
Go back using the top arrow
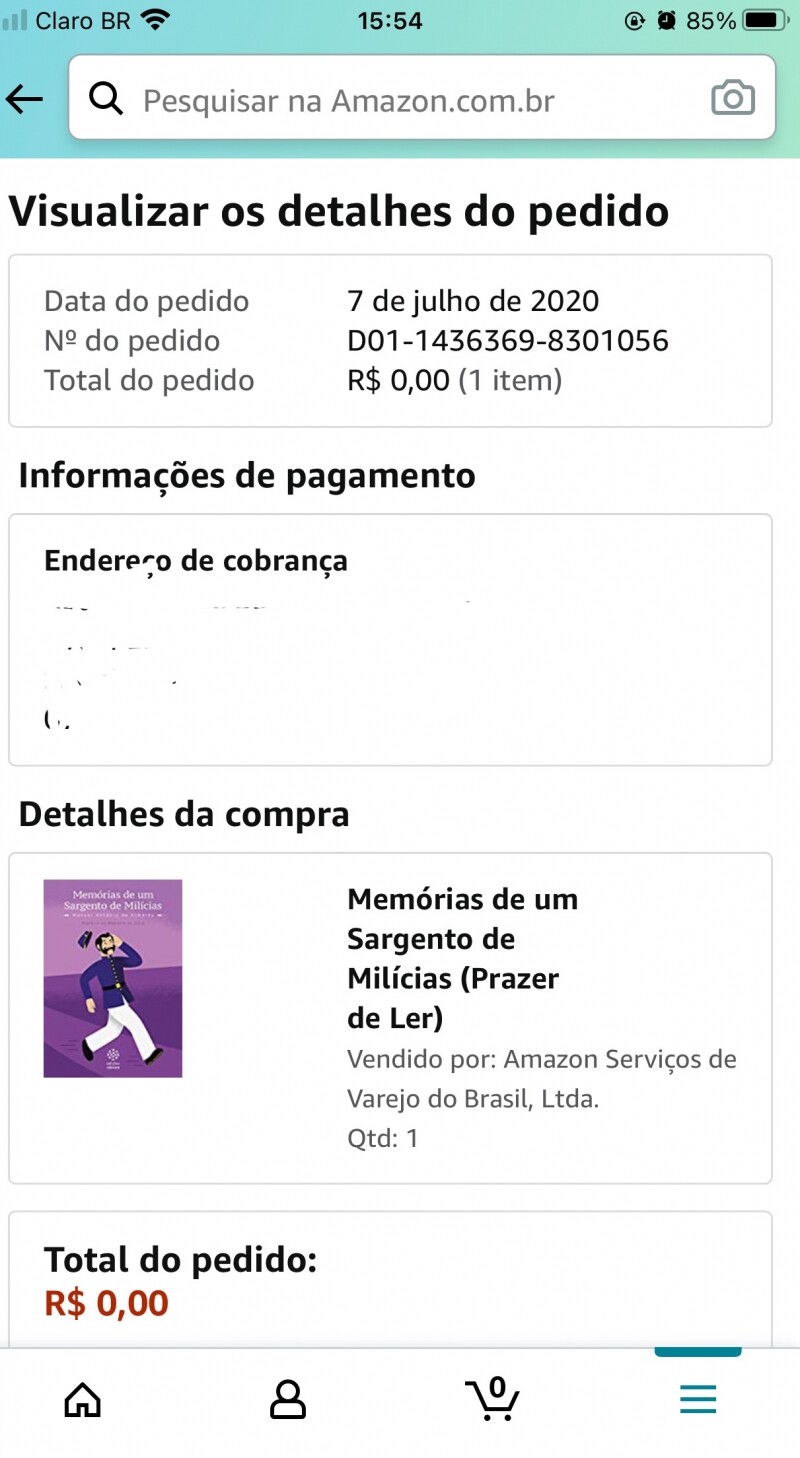click(x=25, y=99)
